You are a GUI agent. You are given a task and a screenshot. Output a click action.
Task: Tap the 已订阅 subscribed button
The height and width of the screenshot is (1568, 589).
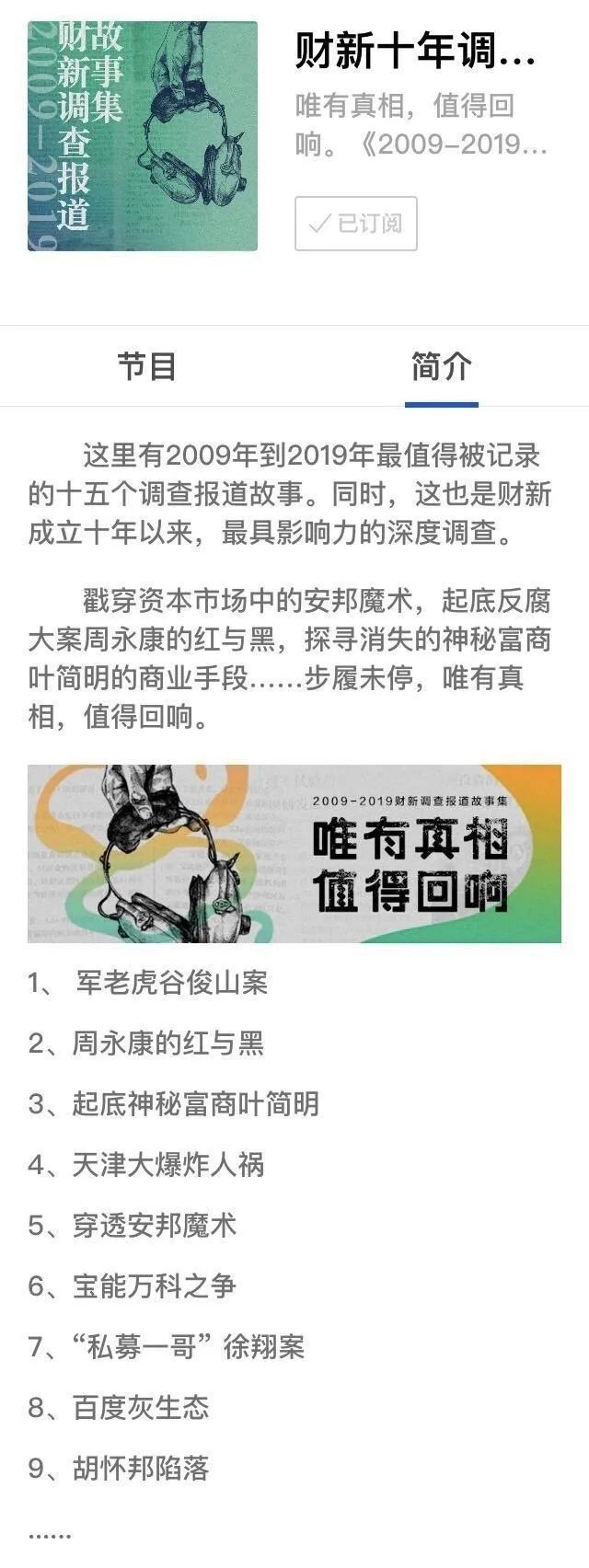(x=356, y=224)
